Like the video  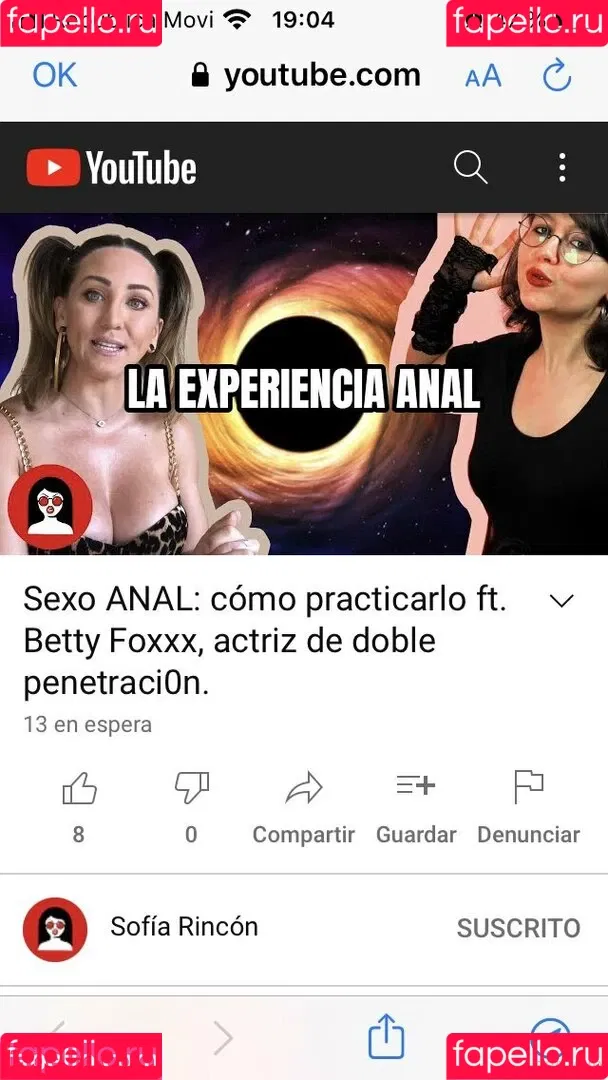(79, 790)
